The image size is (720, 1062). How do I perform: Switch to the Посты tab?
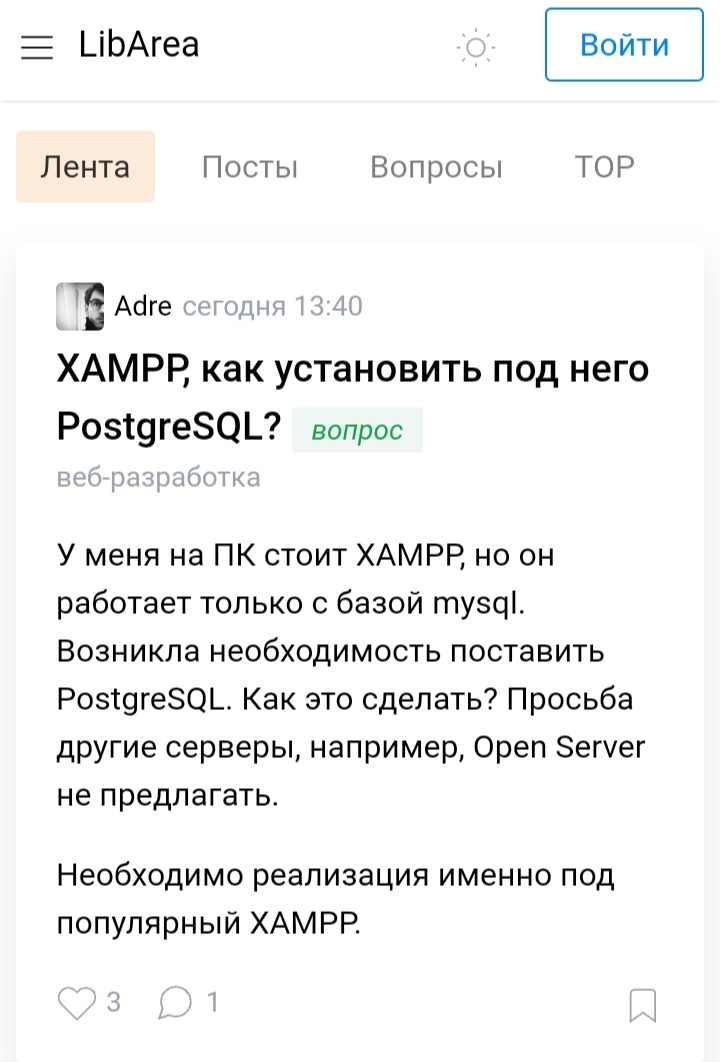[x=250, y=167]
